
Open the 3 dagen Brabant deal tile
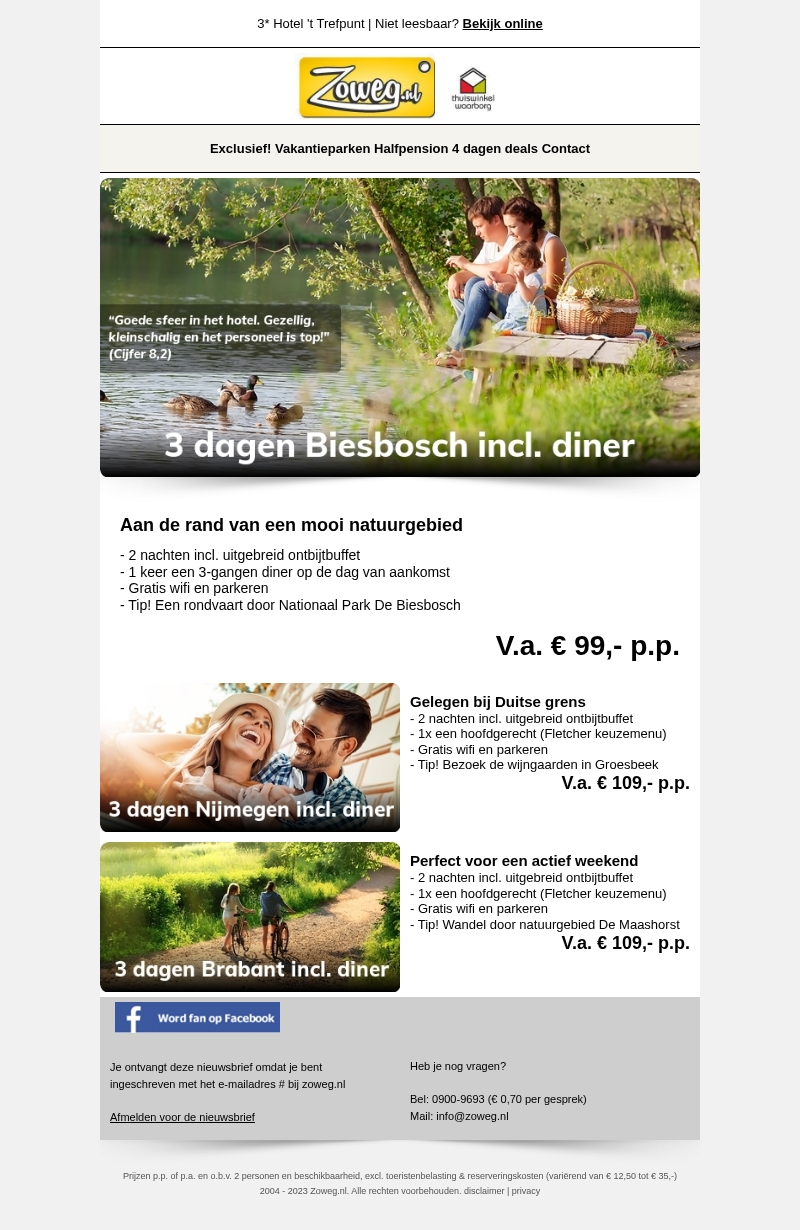click(250, 917)
